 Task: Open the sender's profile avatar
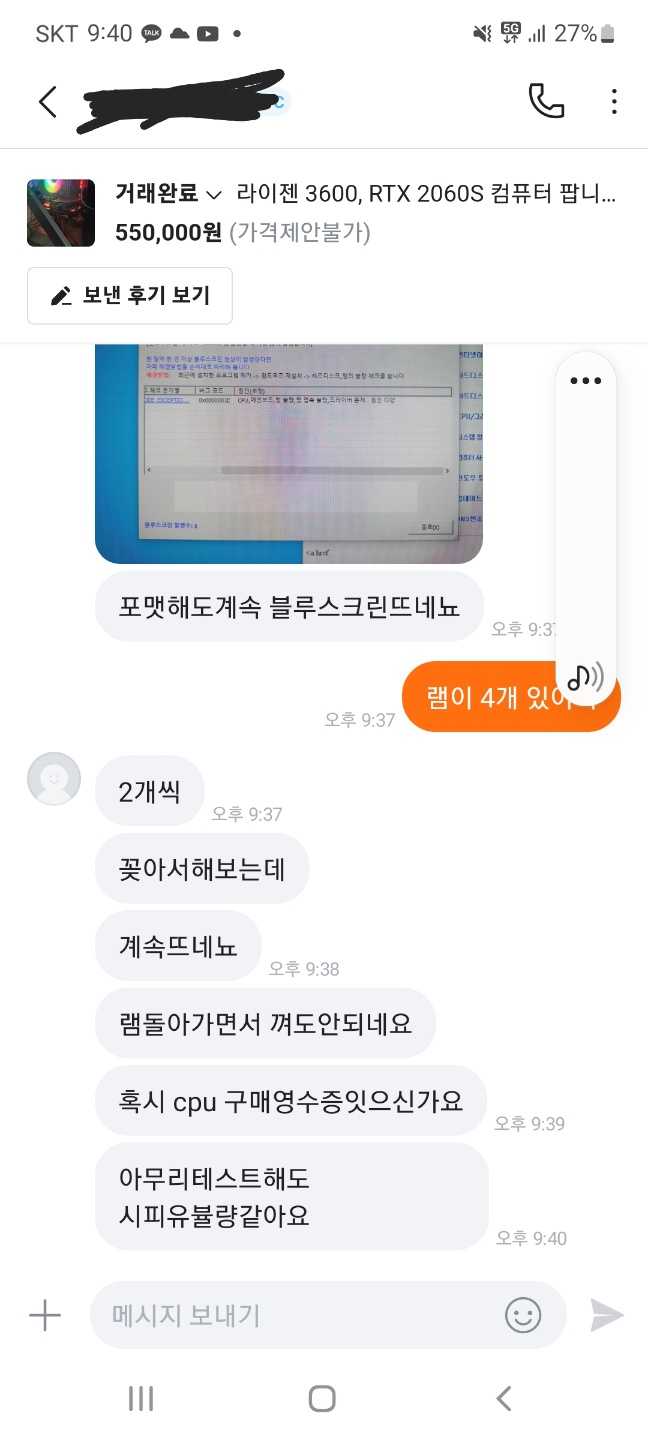pyautogui.click(x=54, y=779)
